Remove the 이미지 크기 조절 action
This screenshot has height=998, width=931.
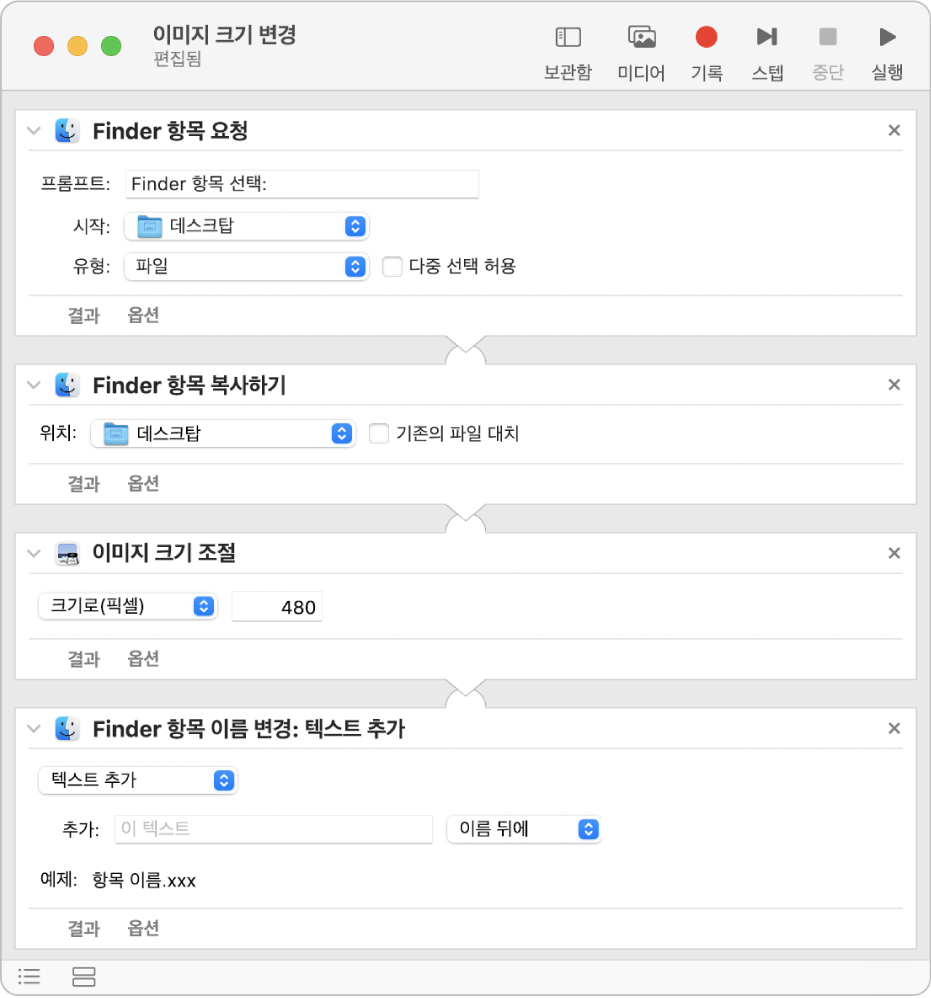pos(894,553)
